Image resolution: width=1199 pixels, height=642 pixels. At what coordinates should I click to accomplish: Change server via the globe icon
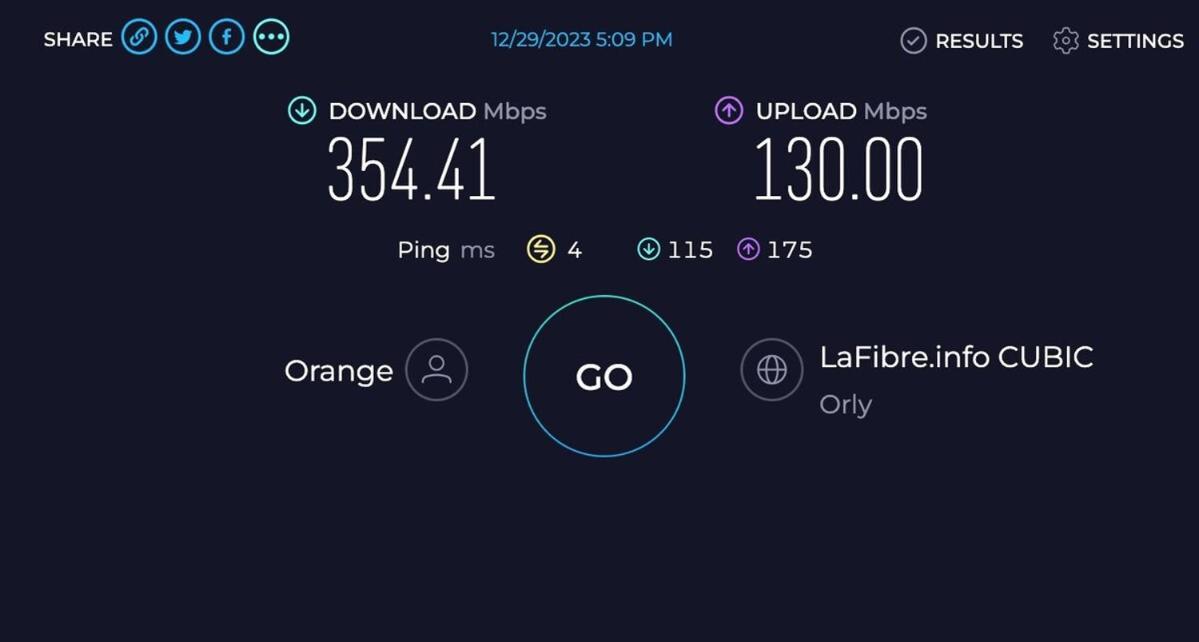[771, 370]
